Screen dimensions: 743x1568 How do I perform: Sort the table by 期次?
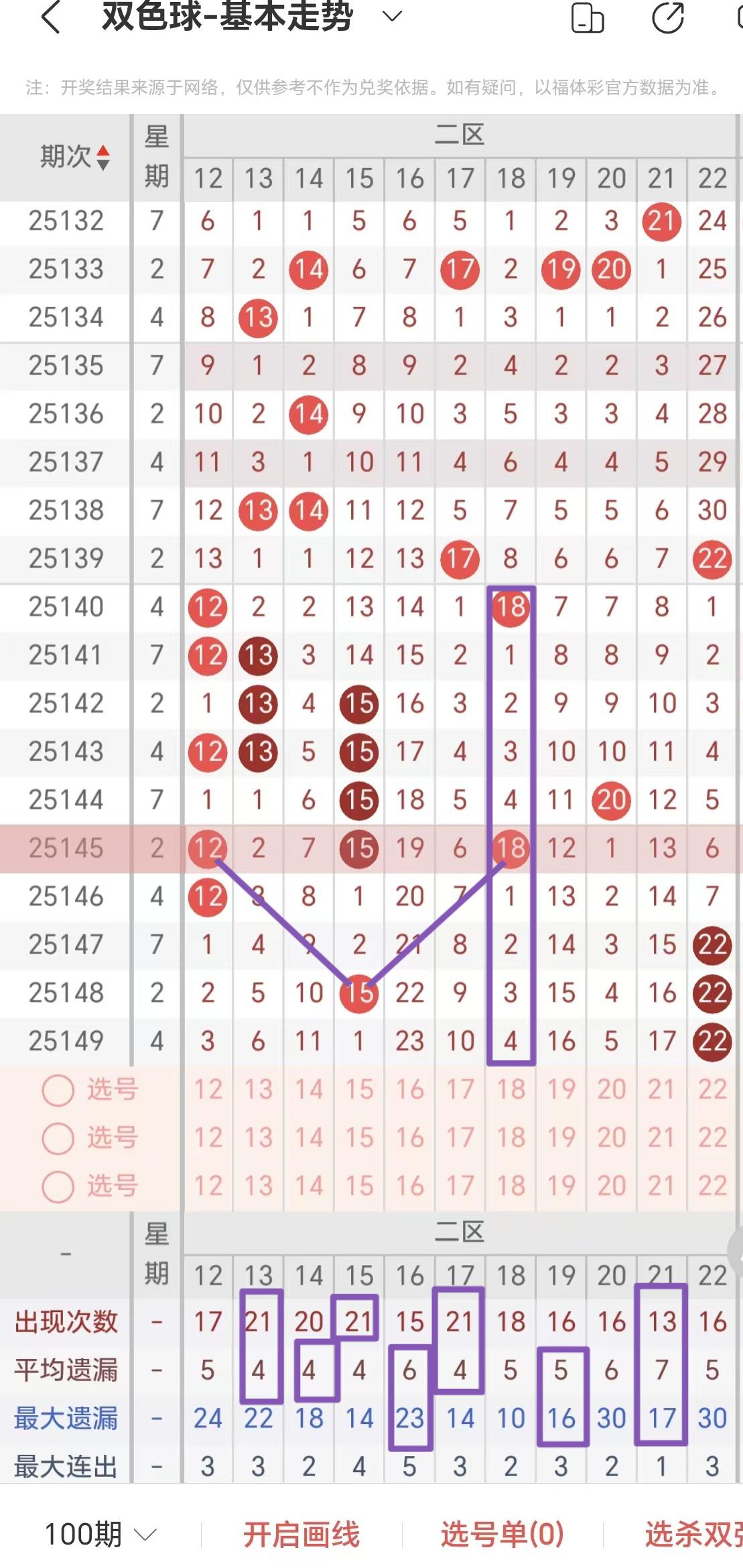[x=74, y=157]
